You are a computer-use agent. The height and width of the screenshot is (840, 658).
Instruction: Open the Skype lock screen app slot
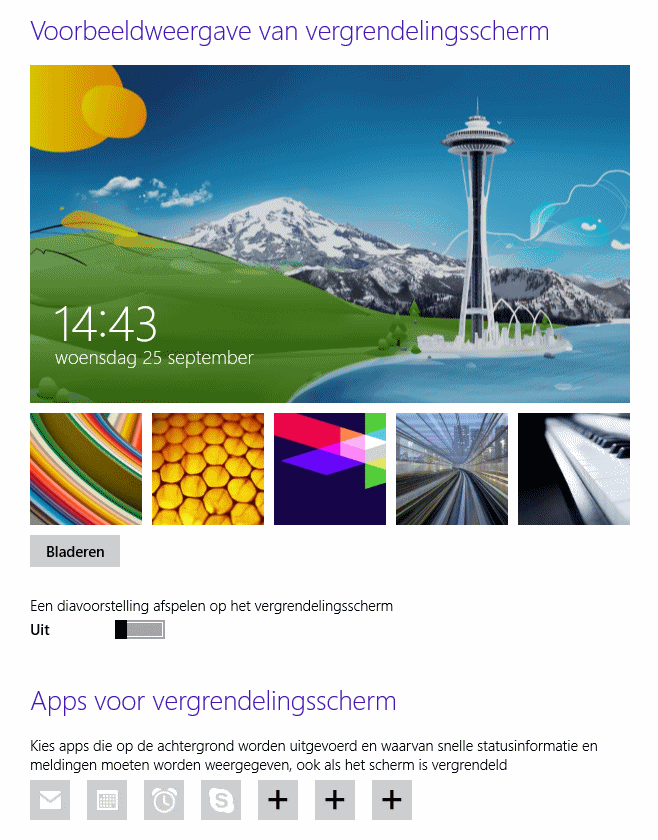[221, 800]
